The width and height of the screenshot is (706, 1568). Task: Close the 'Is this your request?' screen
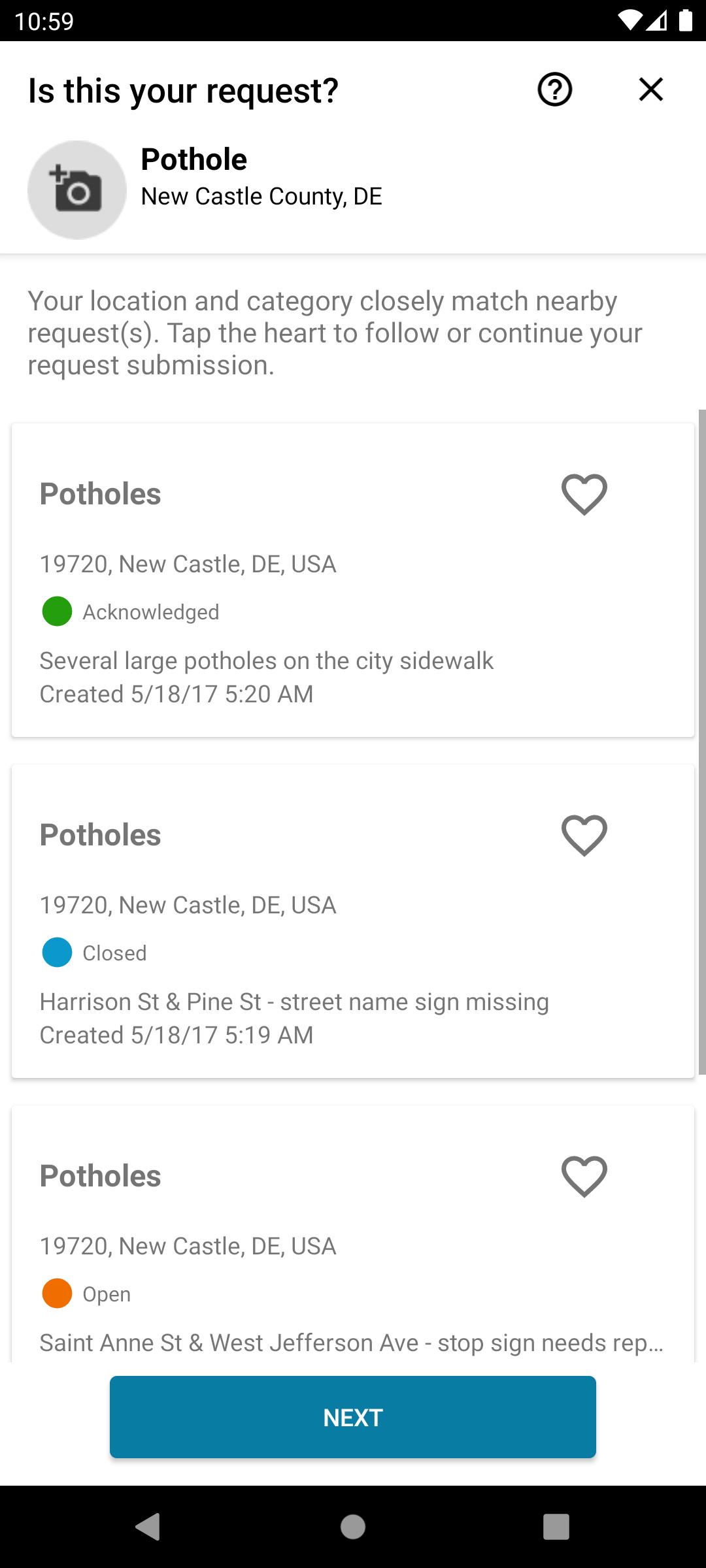(651, 90)
